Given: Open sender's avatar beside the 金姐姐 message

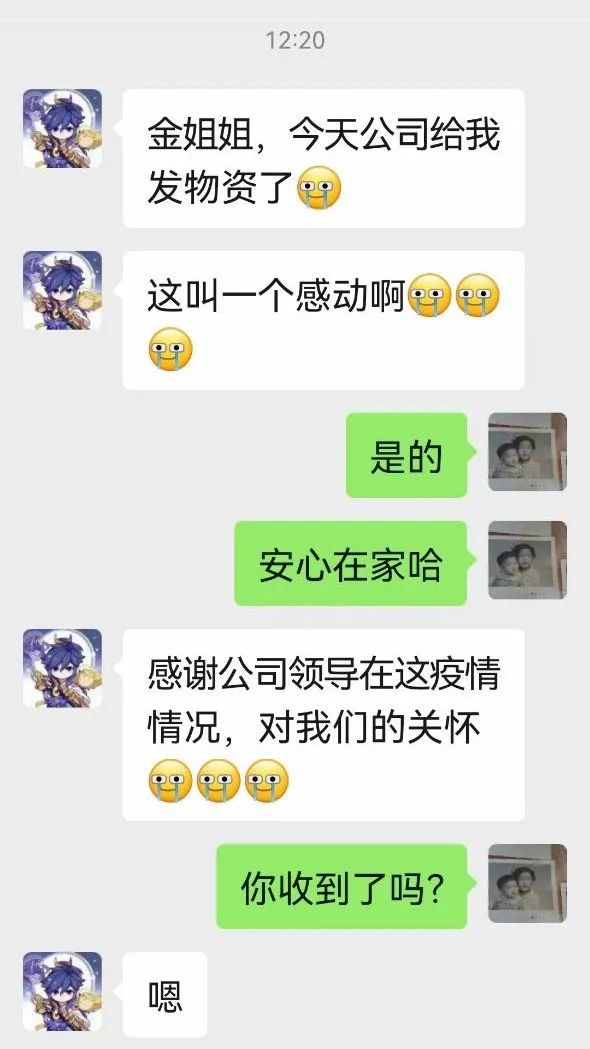Looking at the screenshot, I should coord(63,128).
